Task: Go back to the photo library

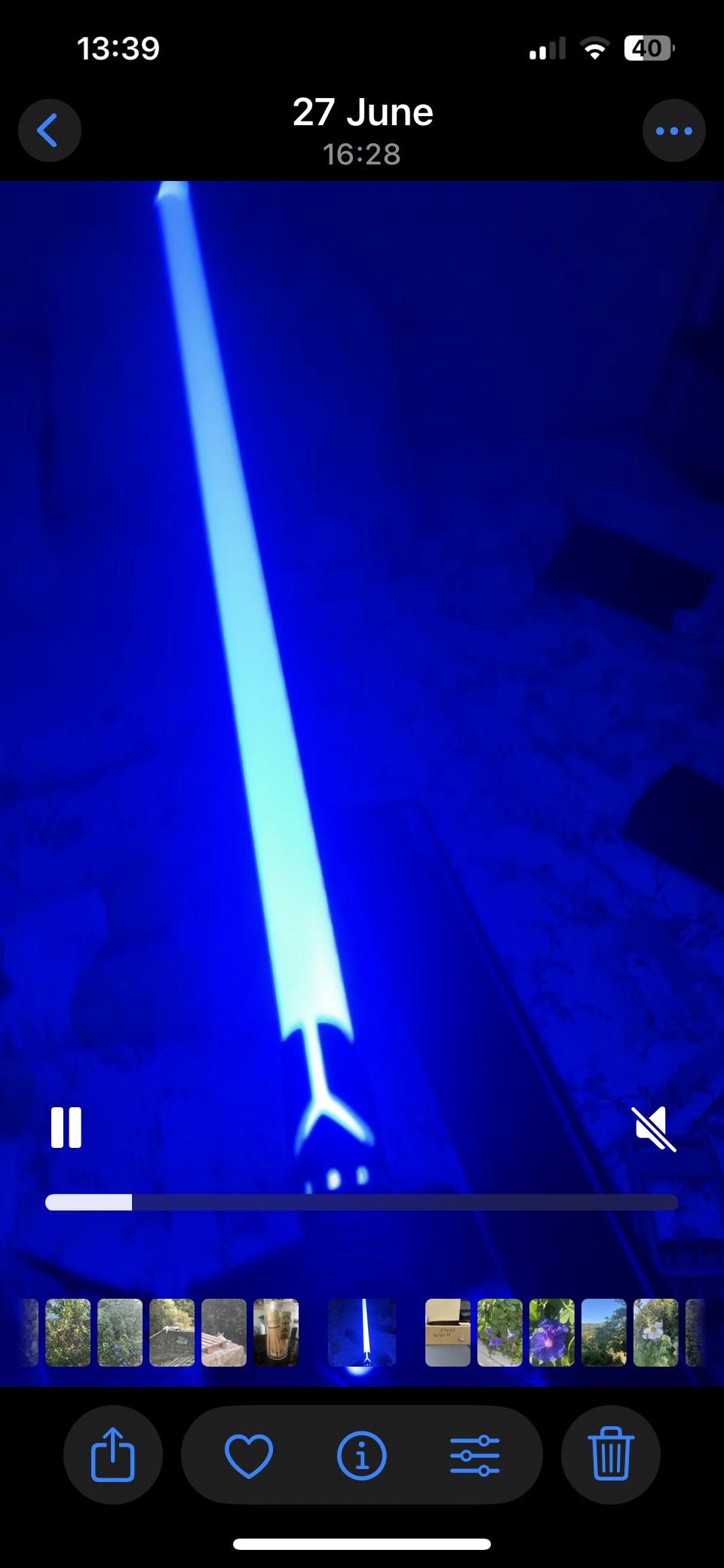Action: (50, 130)
